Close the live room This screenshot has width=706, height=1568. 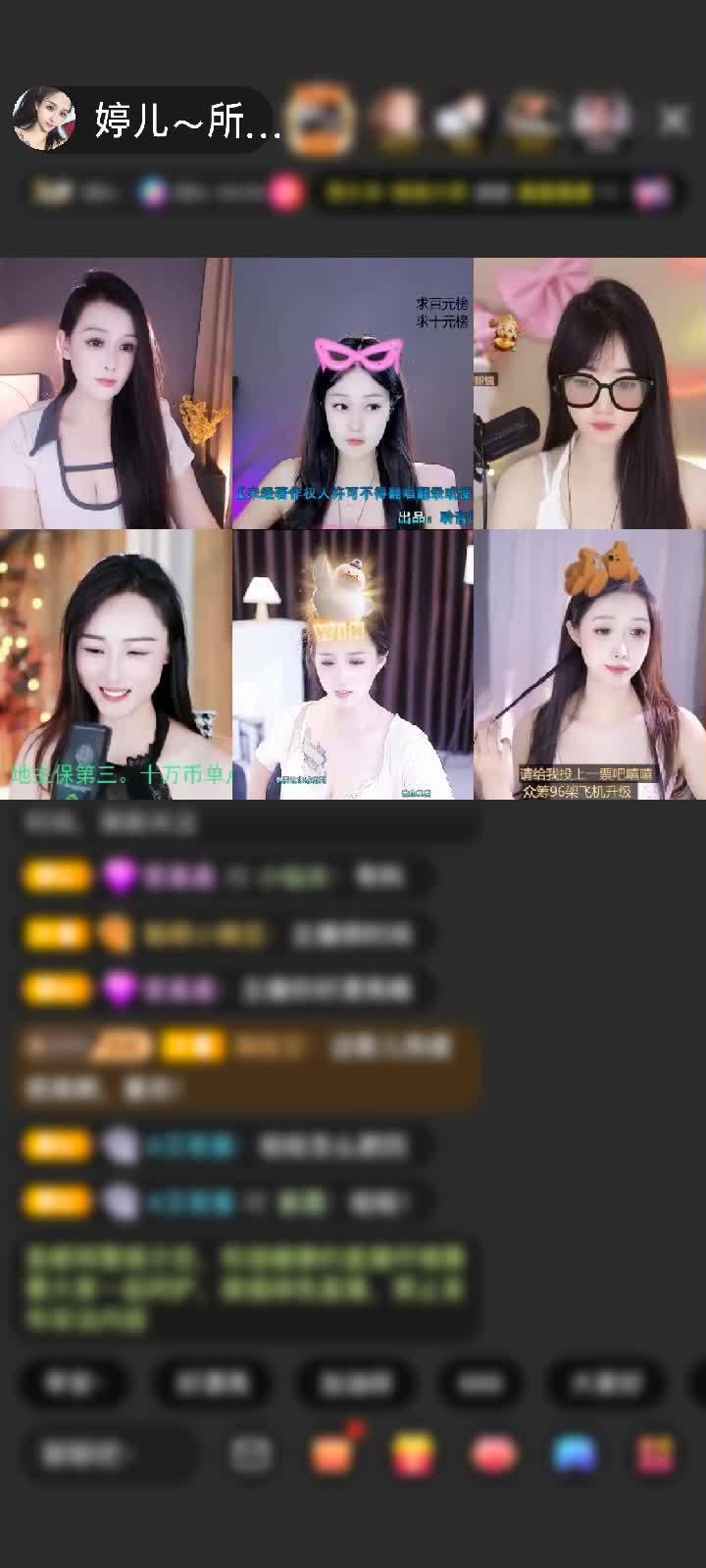point(674,120)
